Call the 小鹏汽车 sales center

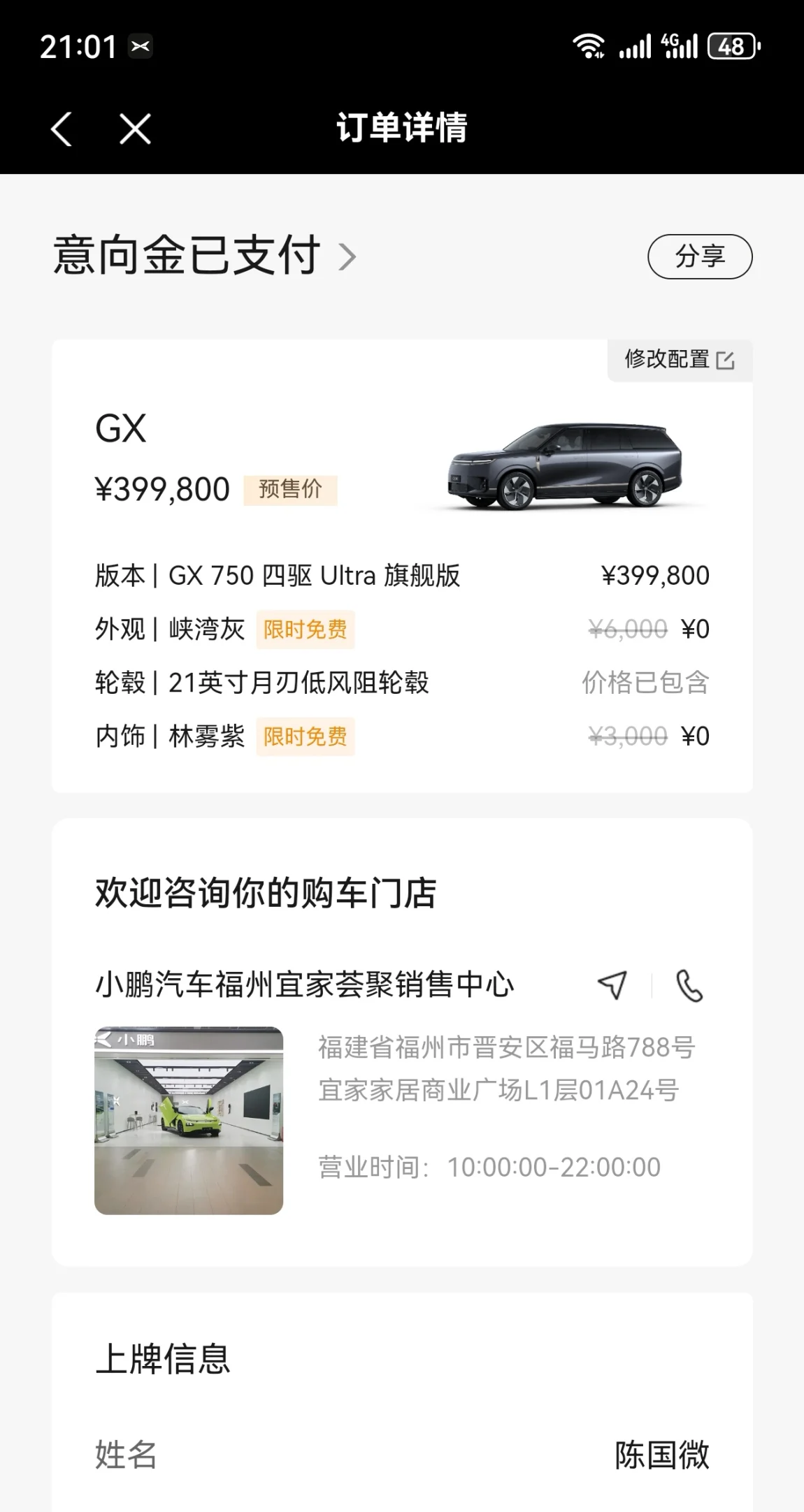tap(689, 985)
